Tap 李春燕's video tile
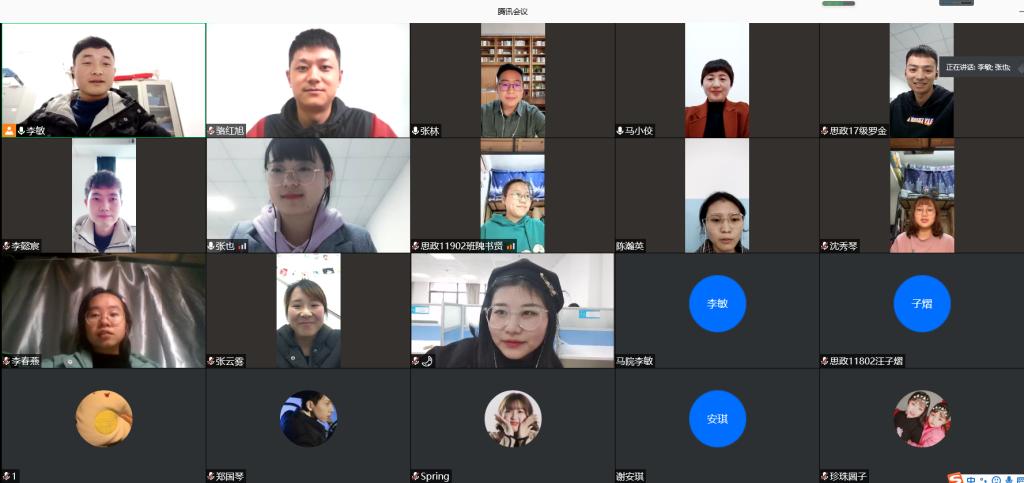Screen dimensions: 1024x483 [x=103, y=311]
